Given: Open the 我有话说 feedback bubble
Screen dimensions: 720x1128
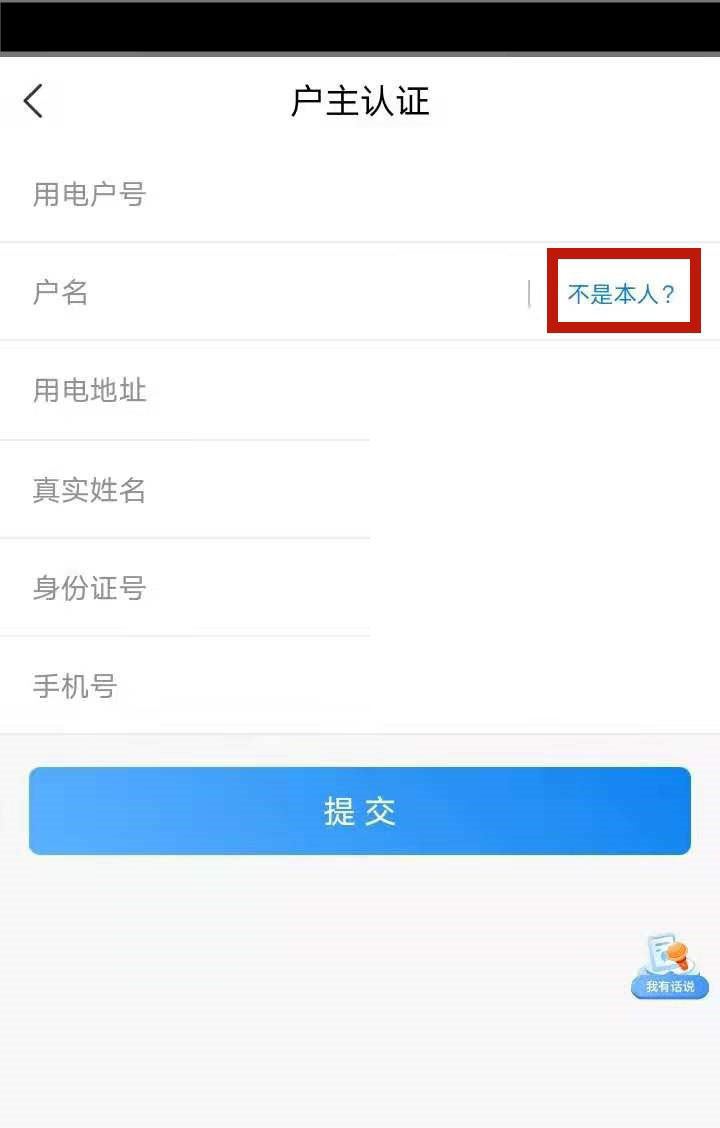Looking at the screenshot, I should click(x=669, y=967).
